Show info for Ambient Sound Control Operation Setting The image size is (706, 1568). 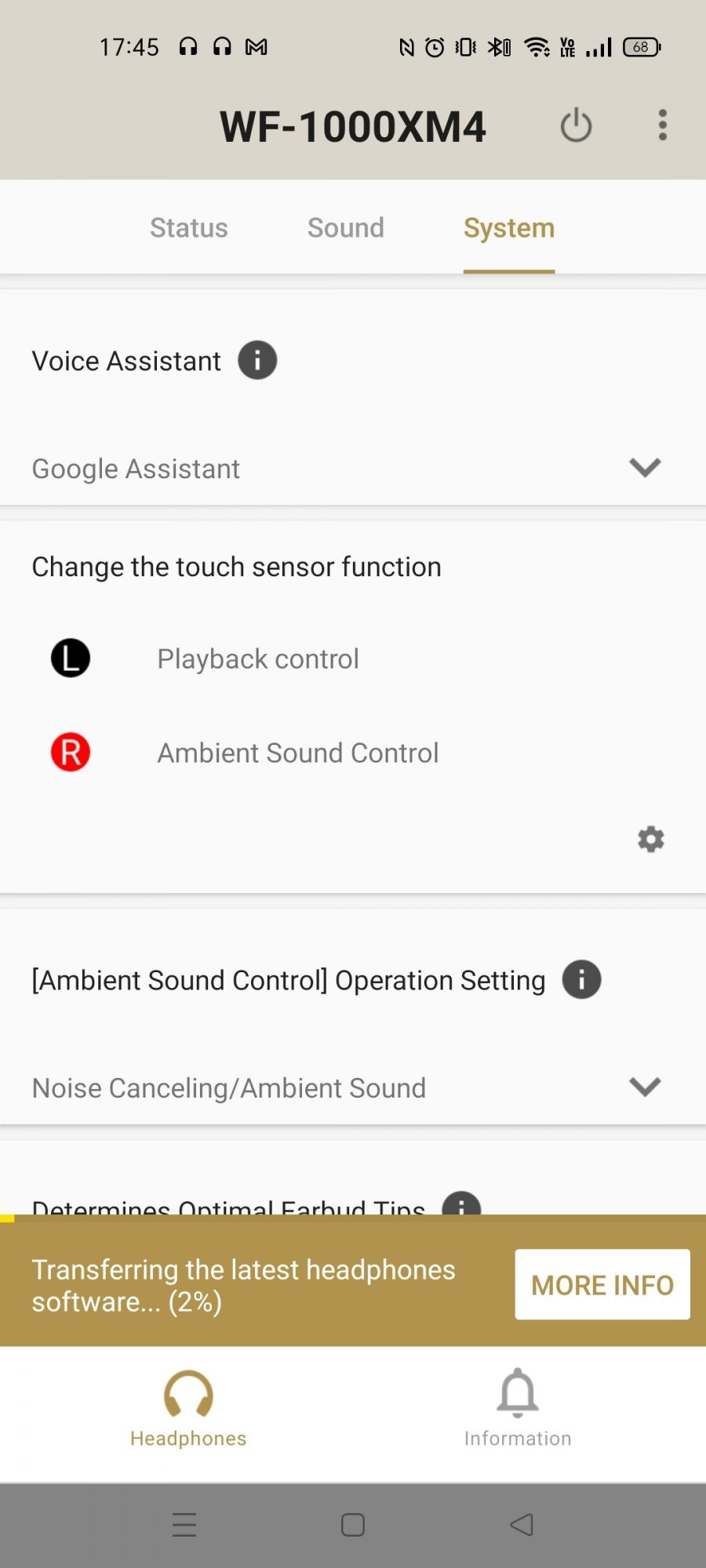[581, 980]
